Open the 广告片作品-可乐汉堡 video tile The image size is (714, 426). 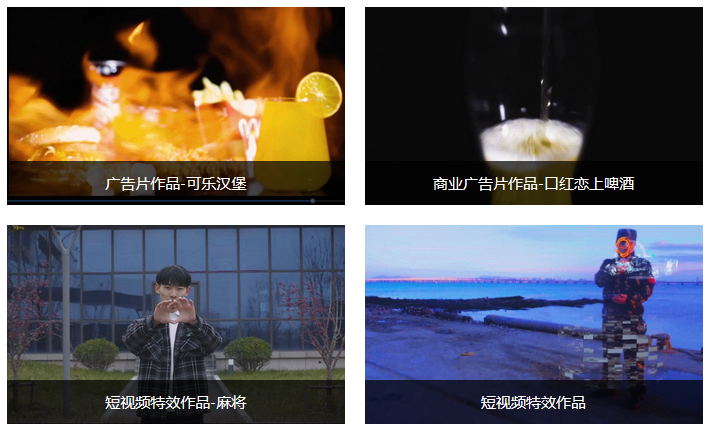[x=176, y=105]
